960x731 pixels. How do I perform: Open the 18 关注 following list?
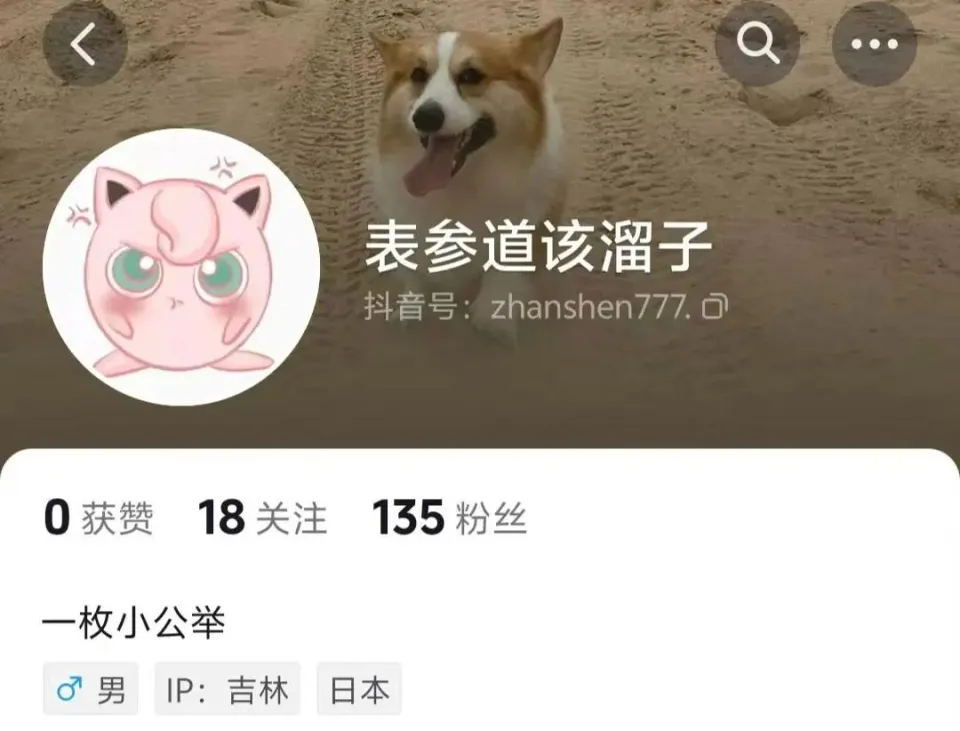[x=262, y=518]
